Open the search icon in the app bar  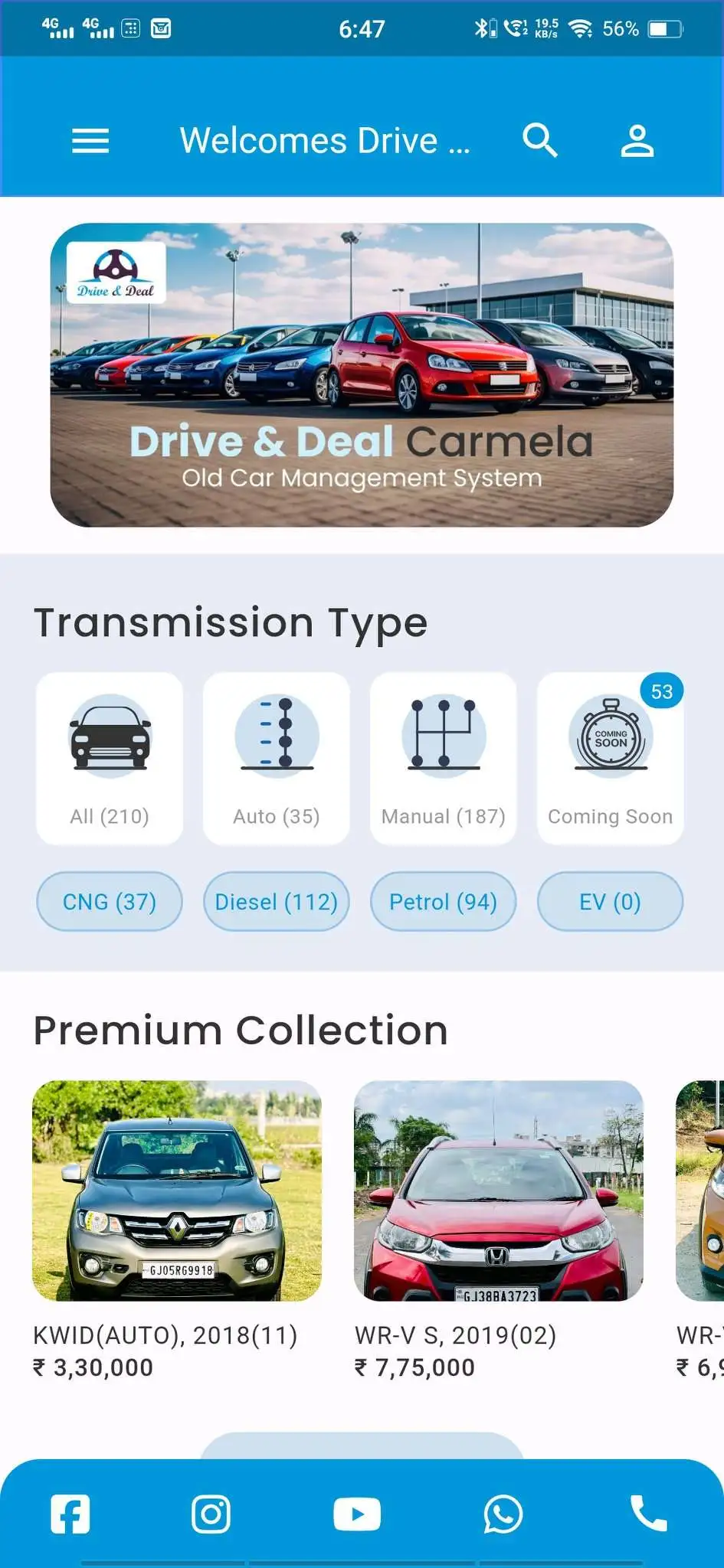[539, 141]
